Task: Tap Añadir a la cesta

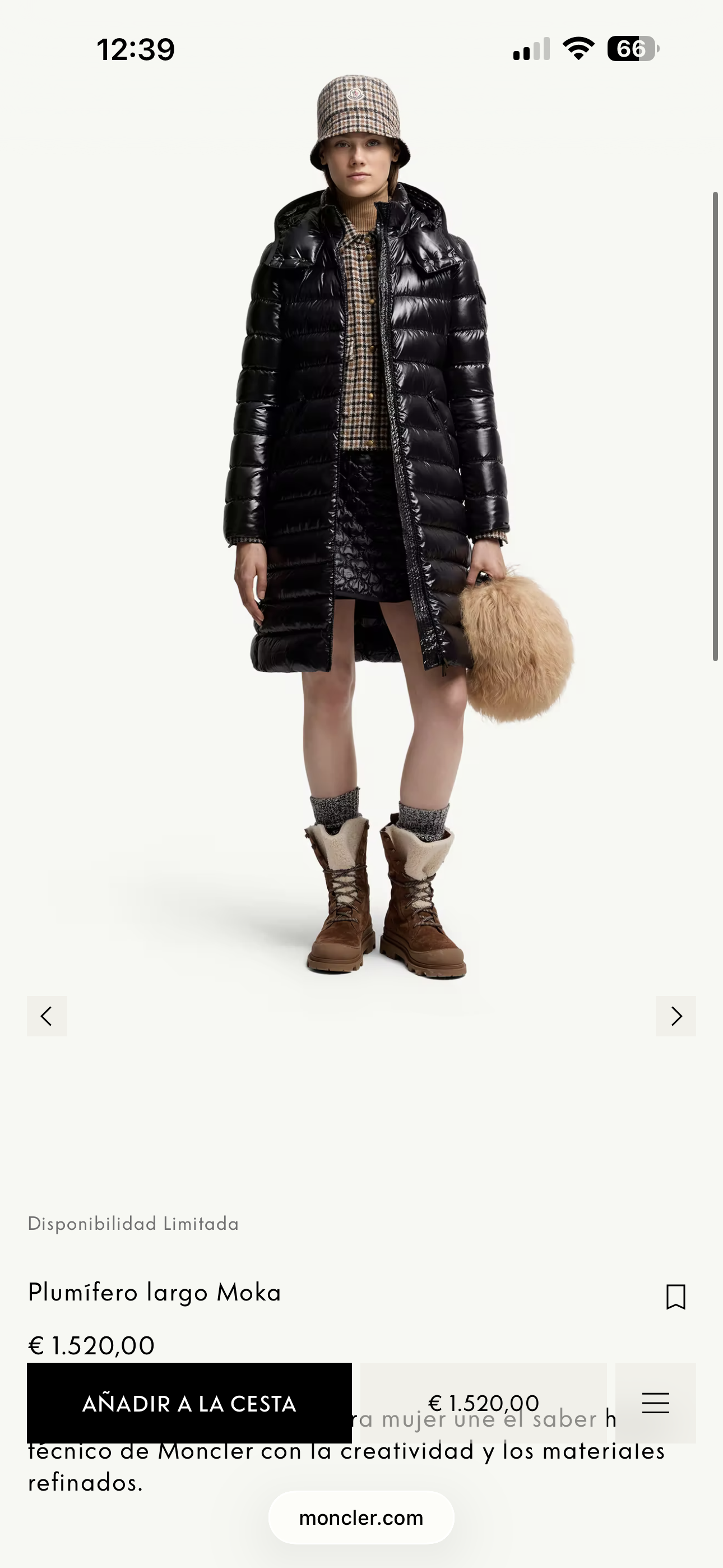Action: click(x=189, y=1403)
